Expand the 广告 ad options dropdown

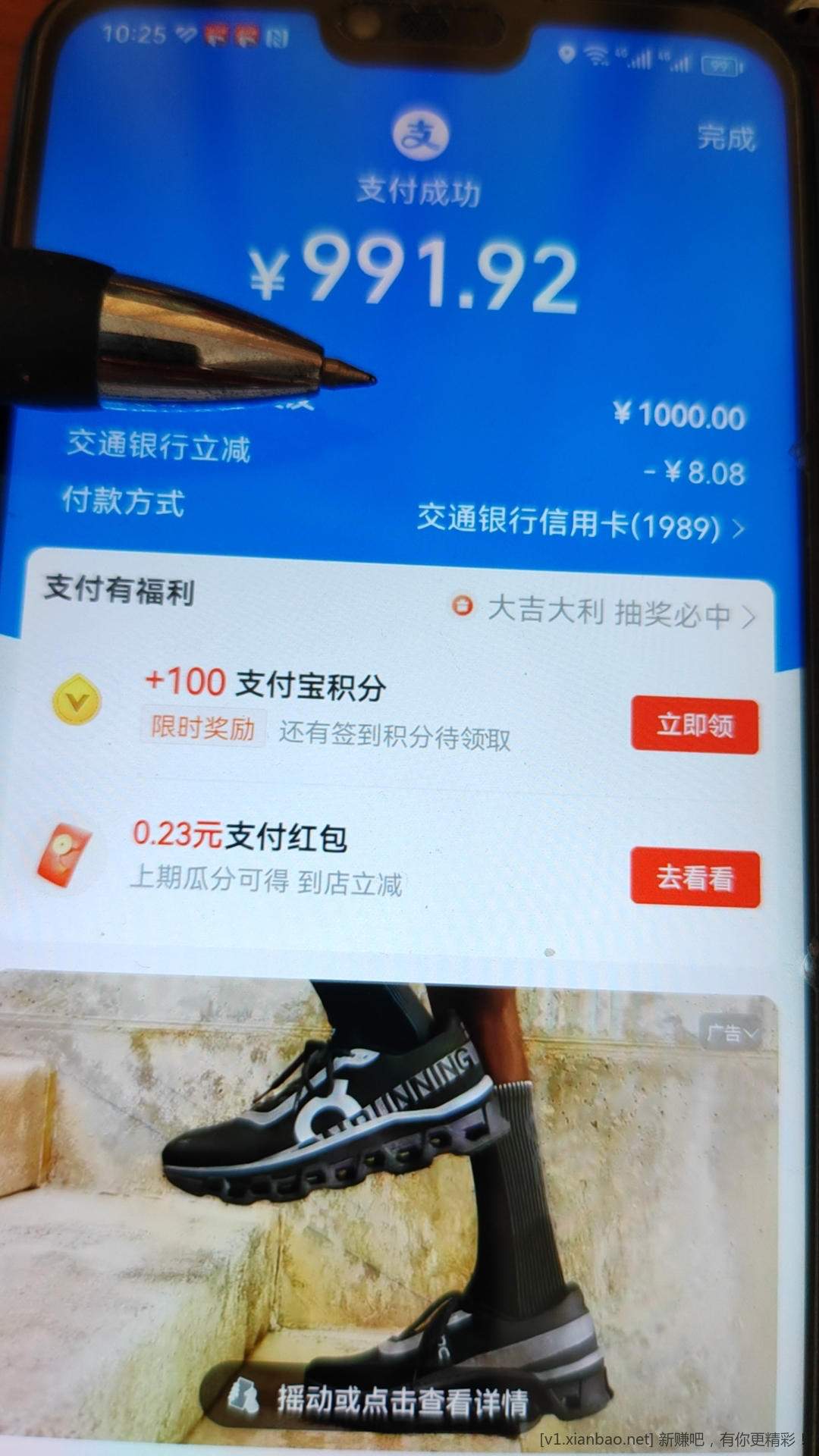(x=730, y=1033)
